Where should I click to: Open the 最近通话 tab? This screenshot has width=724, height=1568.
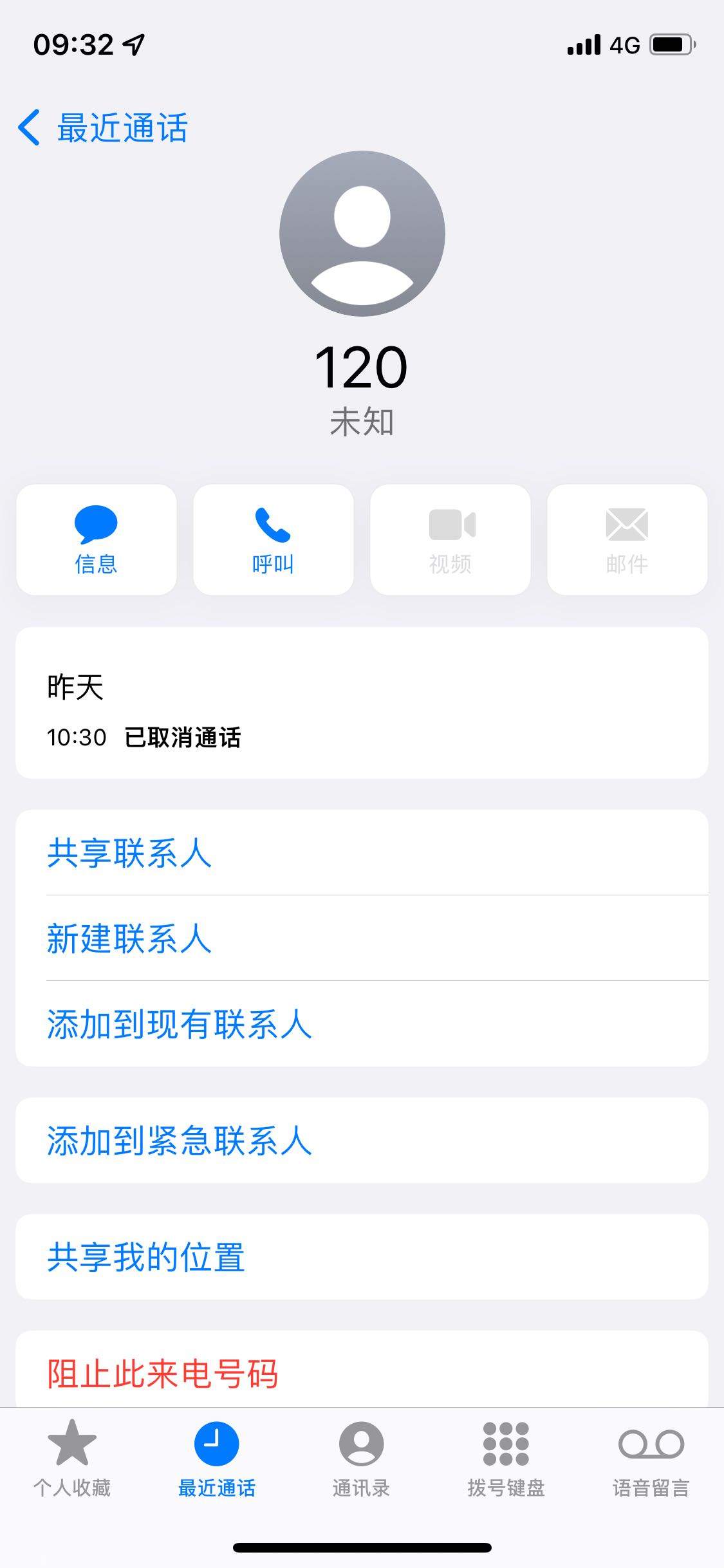coord(217,1459)
